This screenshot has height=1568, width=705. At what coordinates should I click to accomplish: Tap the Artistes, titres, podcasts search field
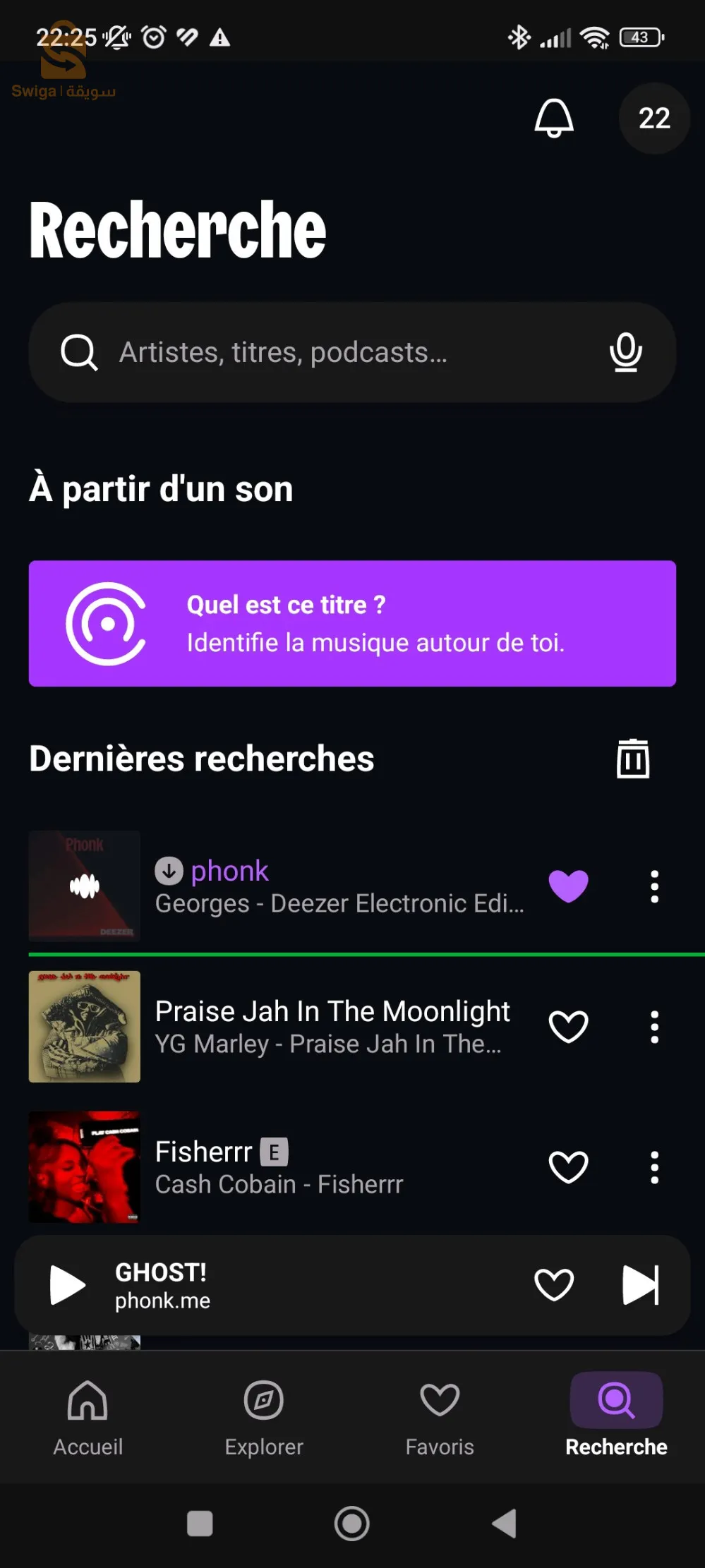pyautogui.click(x=352, y=352)
